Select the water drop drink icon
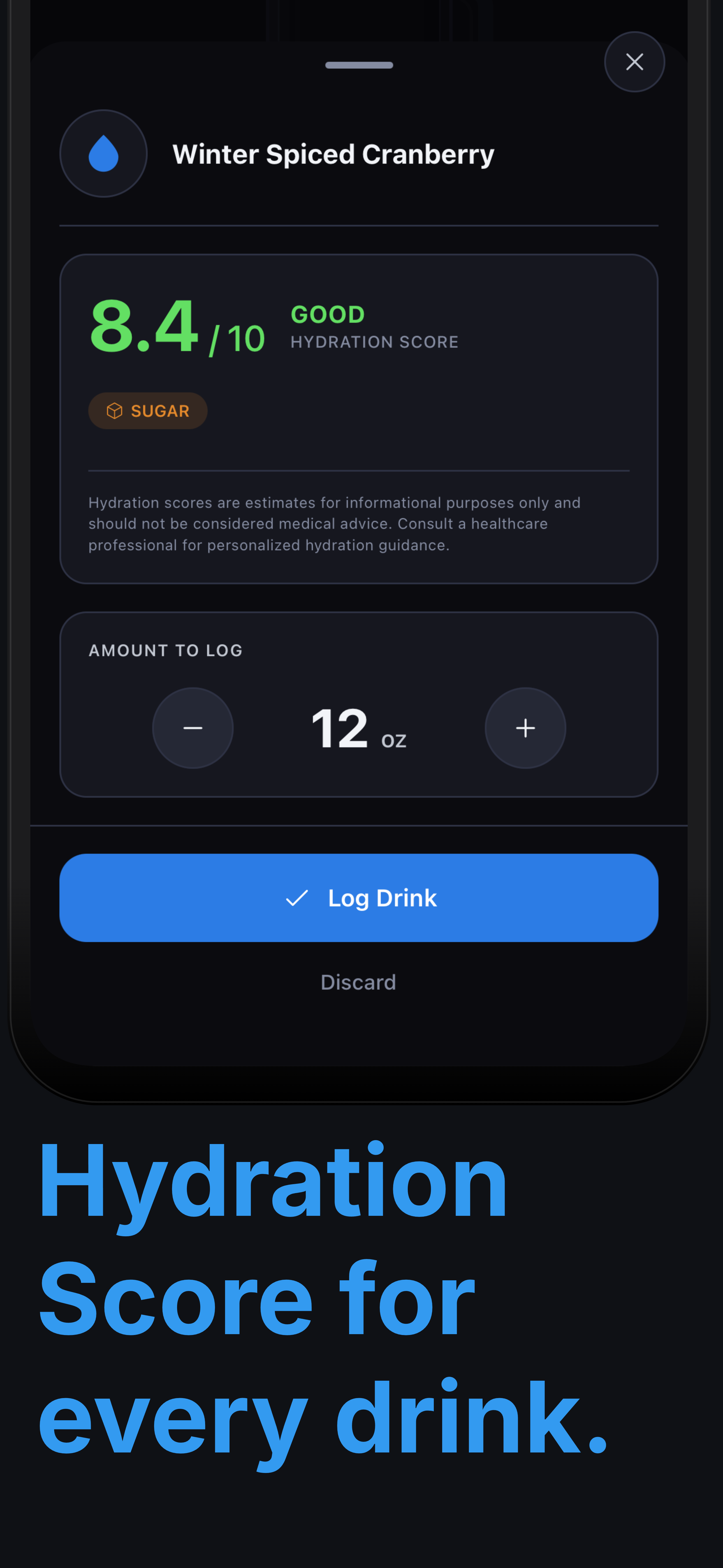 click(103, 154)
